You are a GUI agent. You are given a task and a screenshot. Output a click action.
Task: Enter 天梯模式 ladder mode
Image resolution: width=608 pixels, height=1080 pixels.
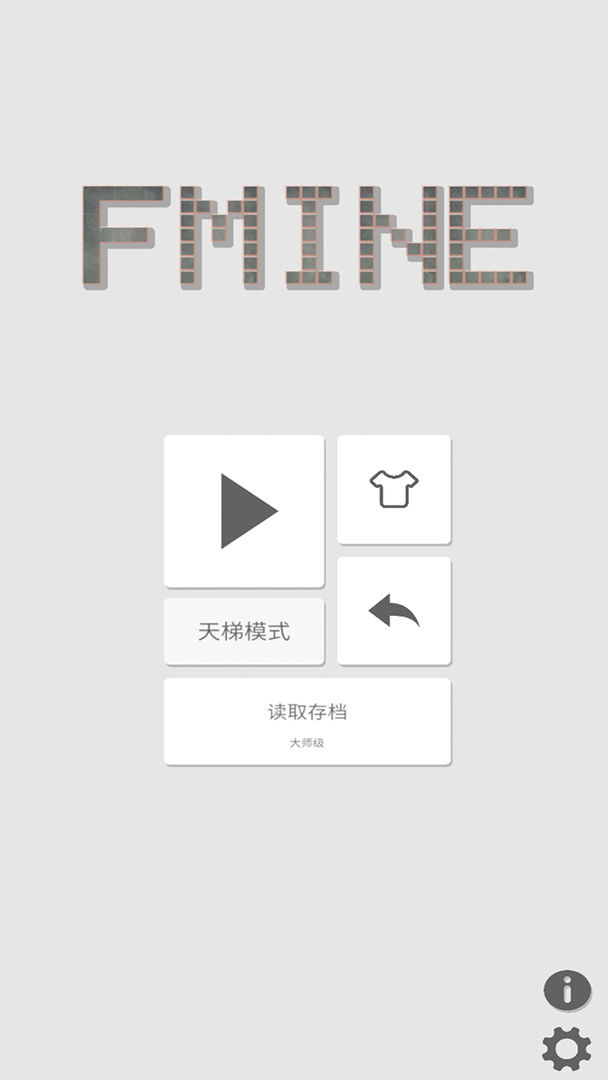244,631
